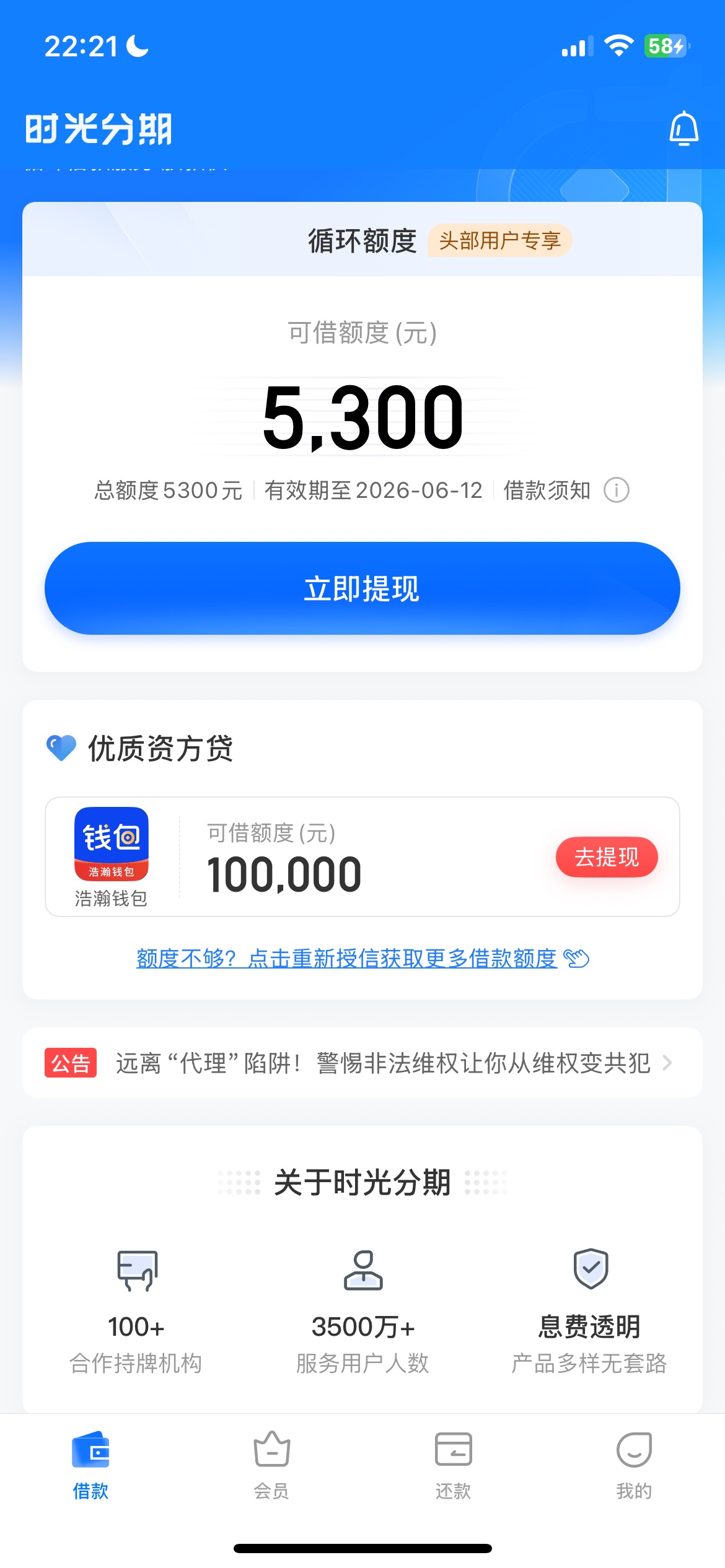Open the 借款须知 info icon
This screenshot has height=1568, width=725.
coord(616,490)
